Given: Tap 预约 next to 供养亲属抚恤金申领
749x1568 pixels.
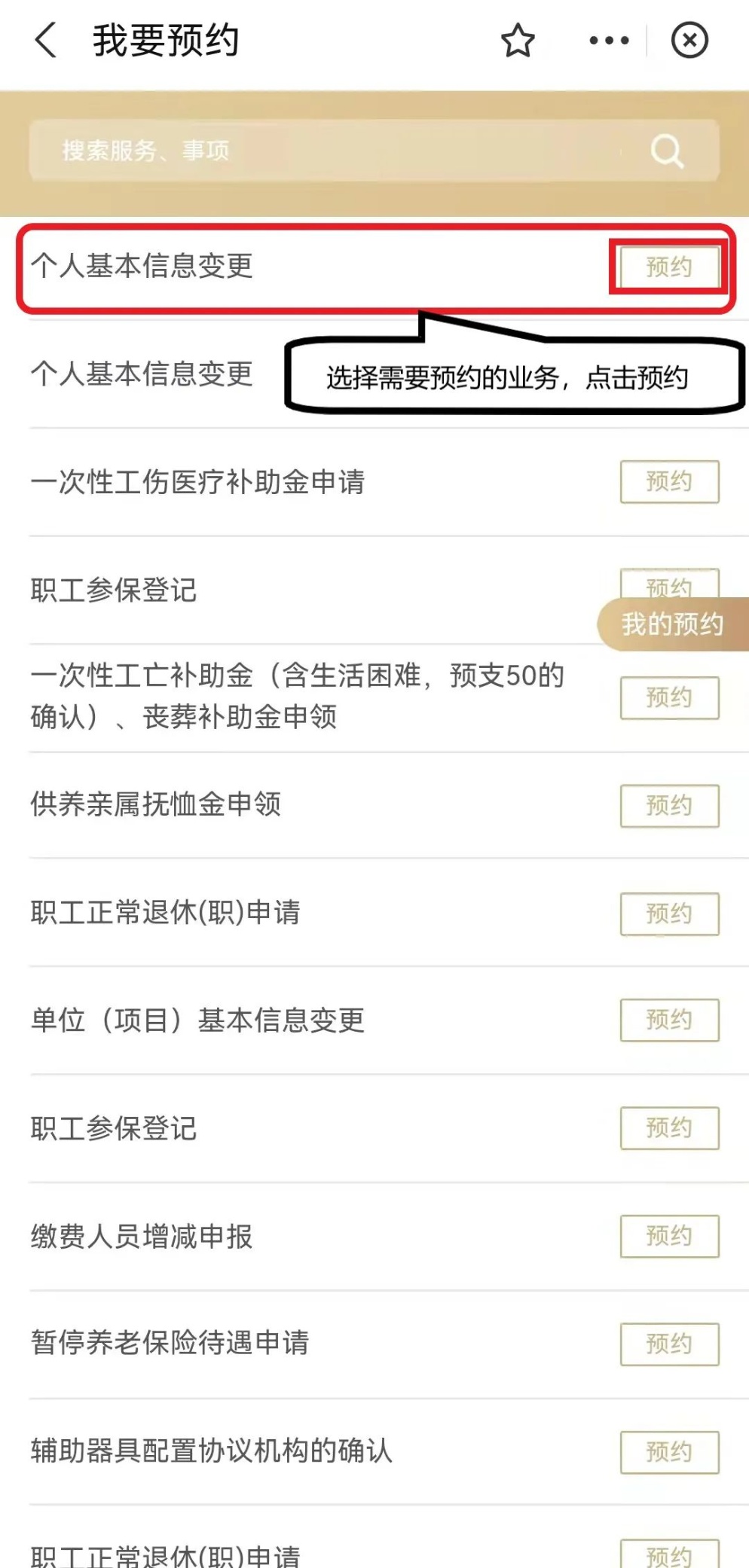Looking at the screenshot, I should point(669,805).
